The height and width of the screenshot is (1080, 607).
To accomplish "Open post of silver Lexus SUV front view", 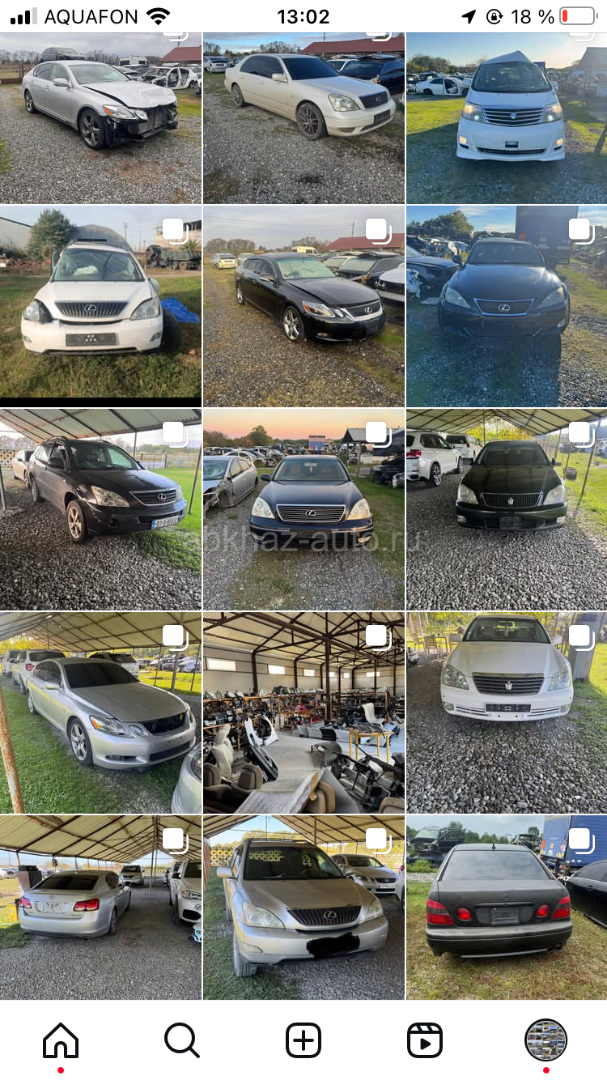I will point(303,907).
